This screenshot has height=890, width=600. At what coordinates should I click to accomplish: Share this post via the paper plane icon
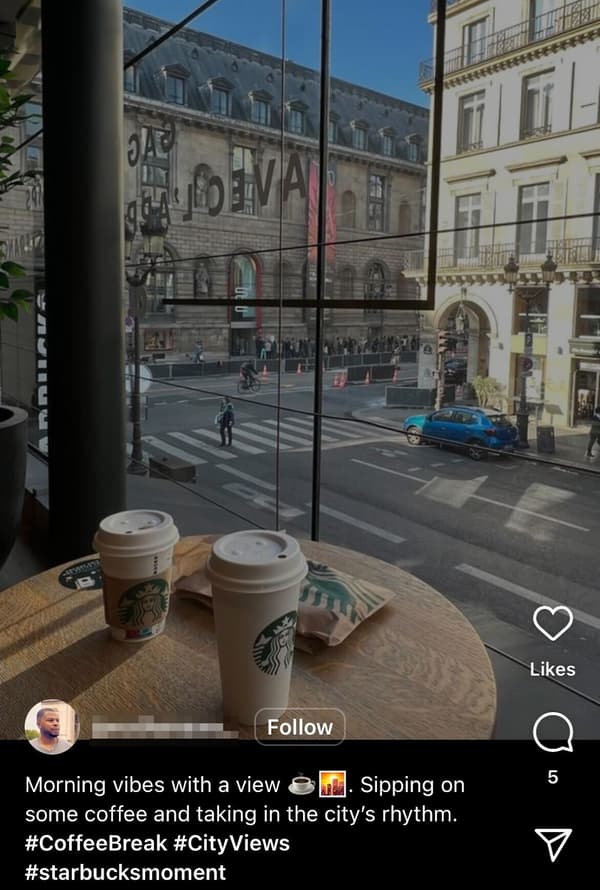(x=552, y=845)
